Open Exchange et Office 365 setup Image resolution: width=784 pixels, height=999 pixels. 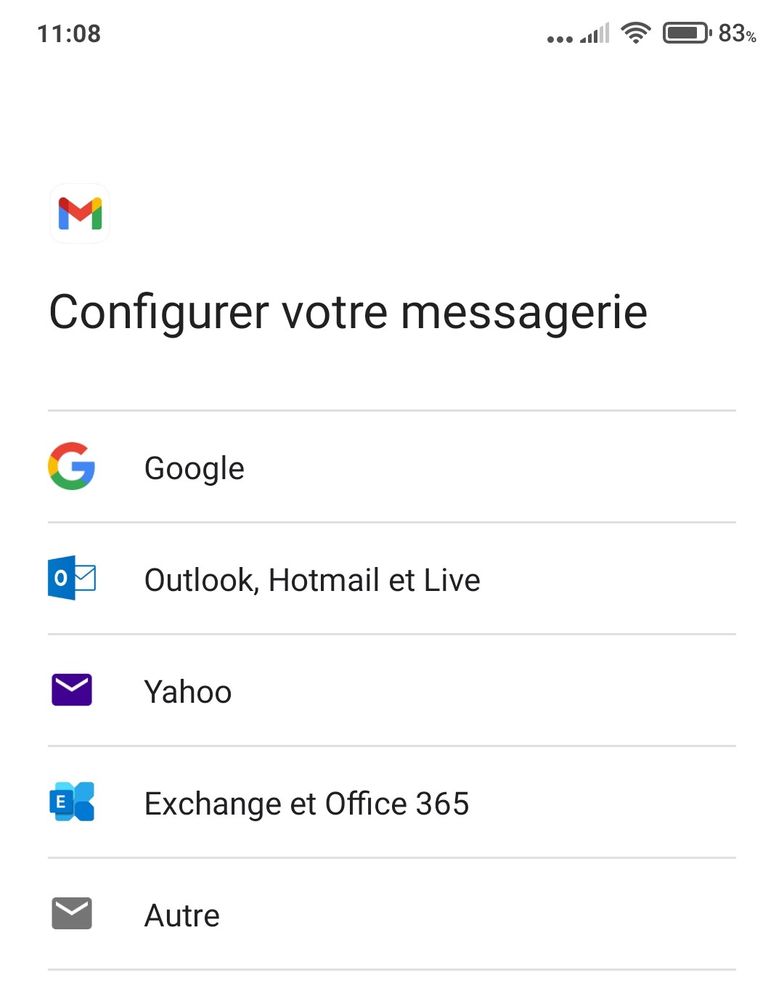tap(306, 804)
